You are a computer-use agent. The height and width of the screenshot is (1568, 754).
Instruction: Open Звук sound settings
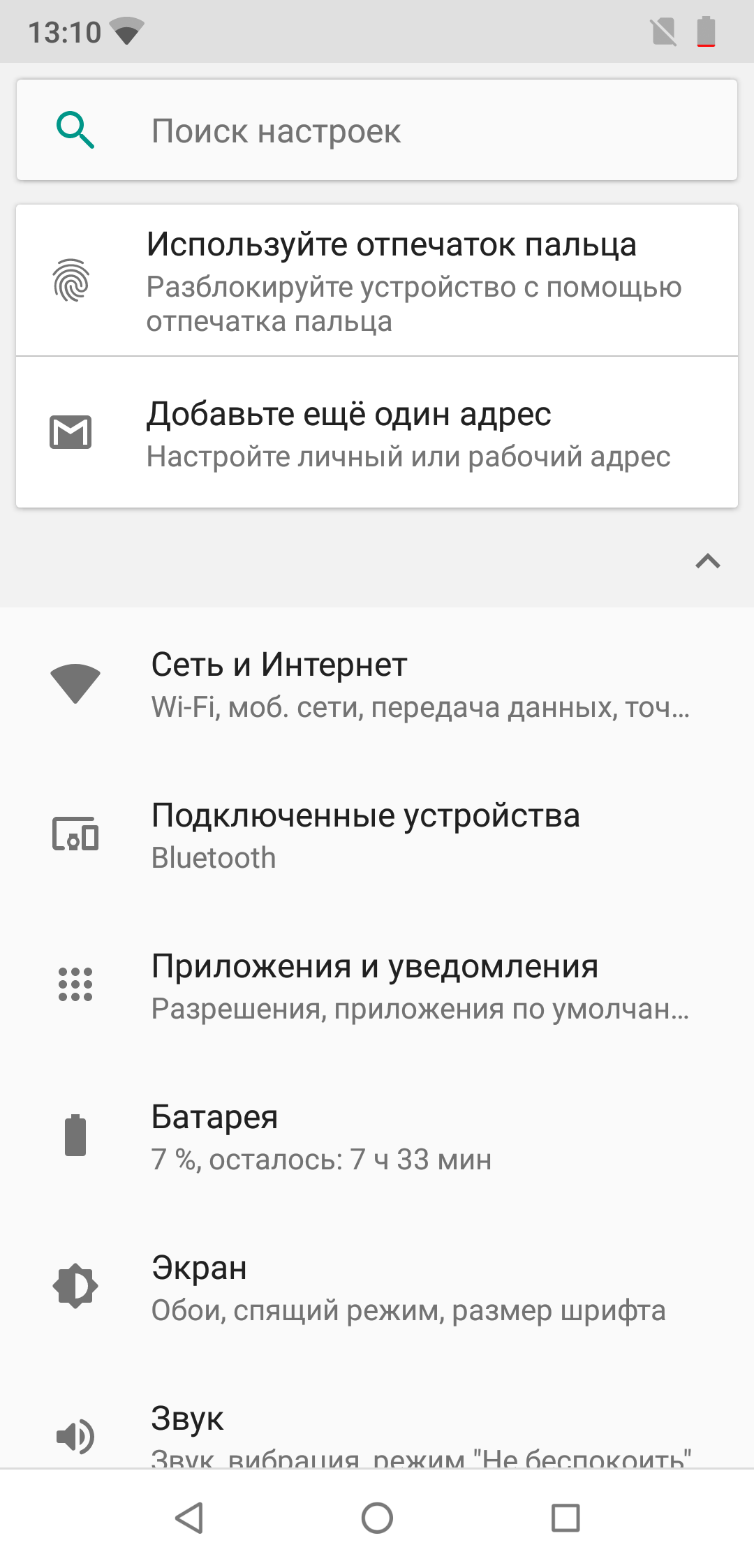[x=377, y=1433]
